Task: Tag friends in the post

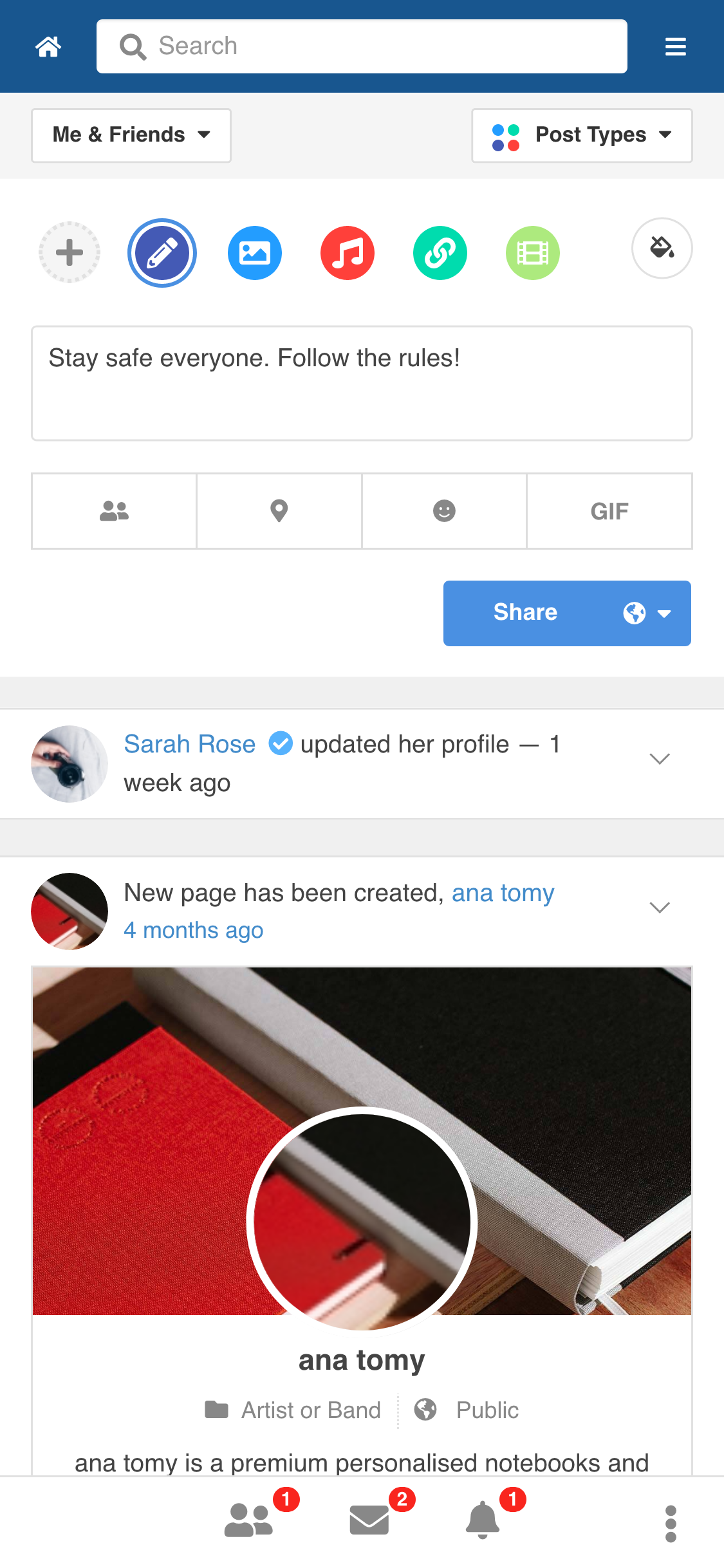Action: [115, 511]
